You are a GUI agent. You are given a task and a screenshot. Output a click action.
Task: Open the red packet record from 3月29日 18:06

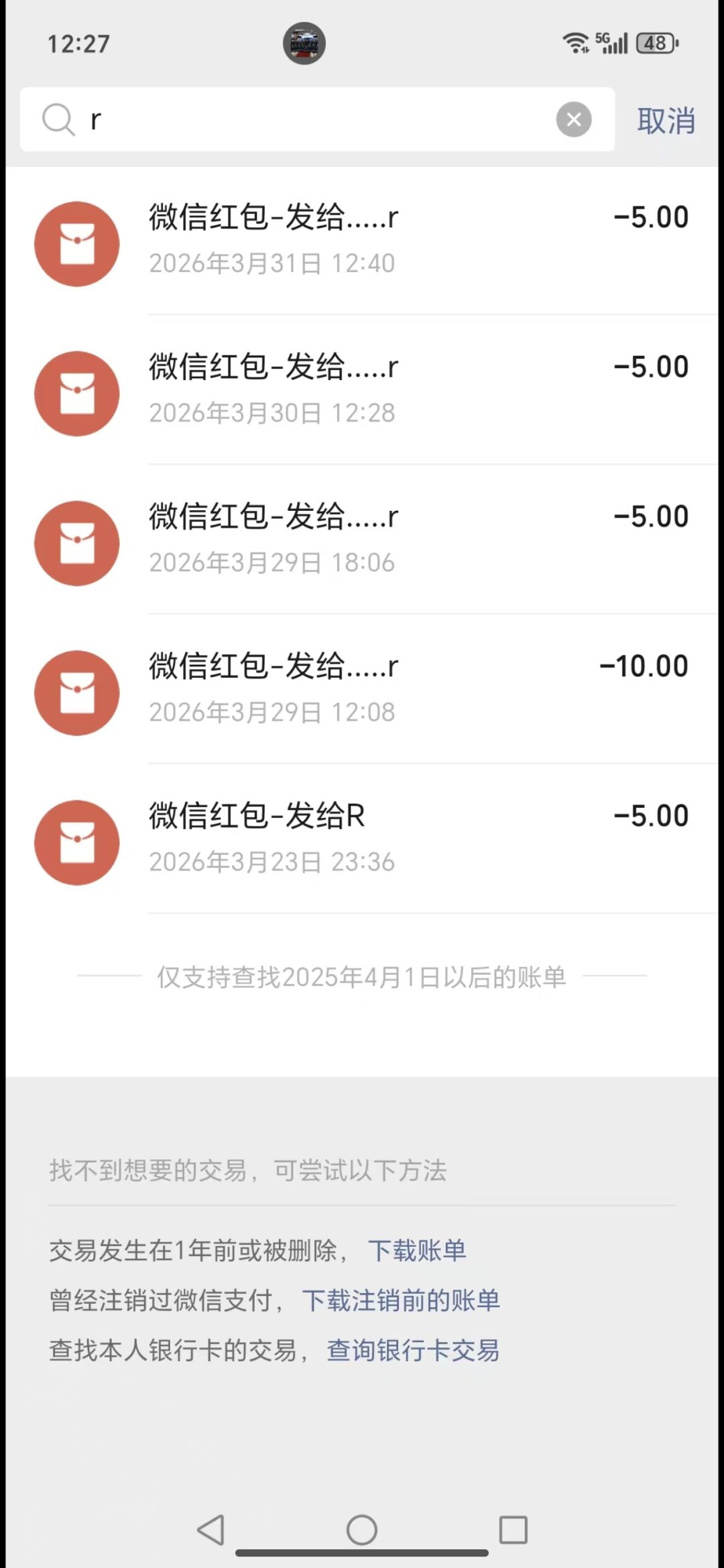tap(362, 539)
